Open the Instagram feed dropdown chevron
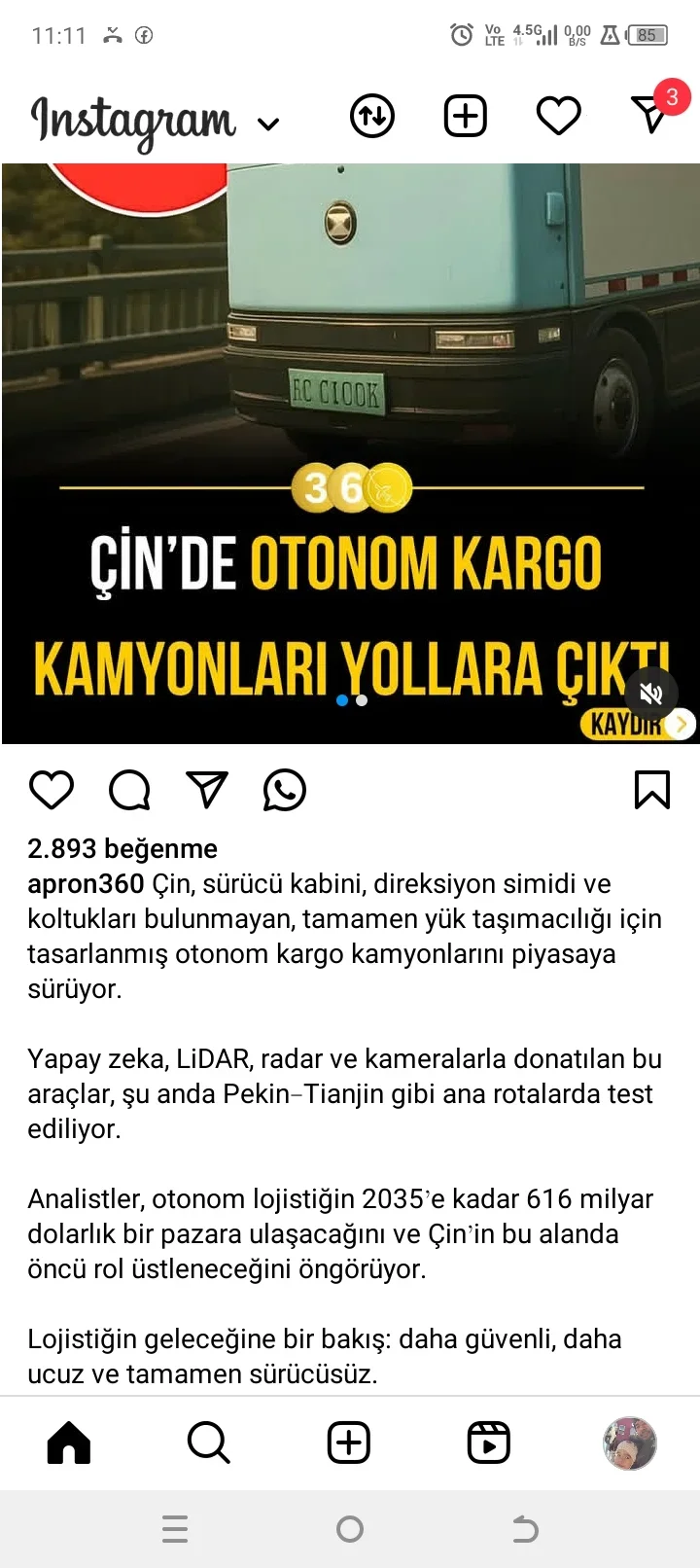 (x=268, y=124)
